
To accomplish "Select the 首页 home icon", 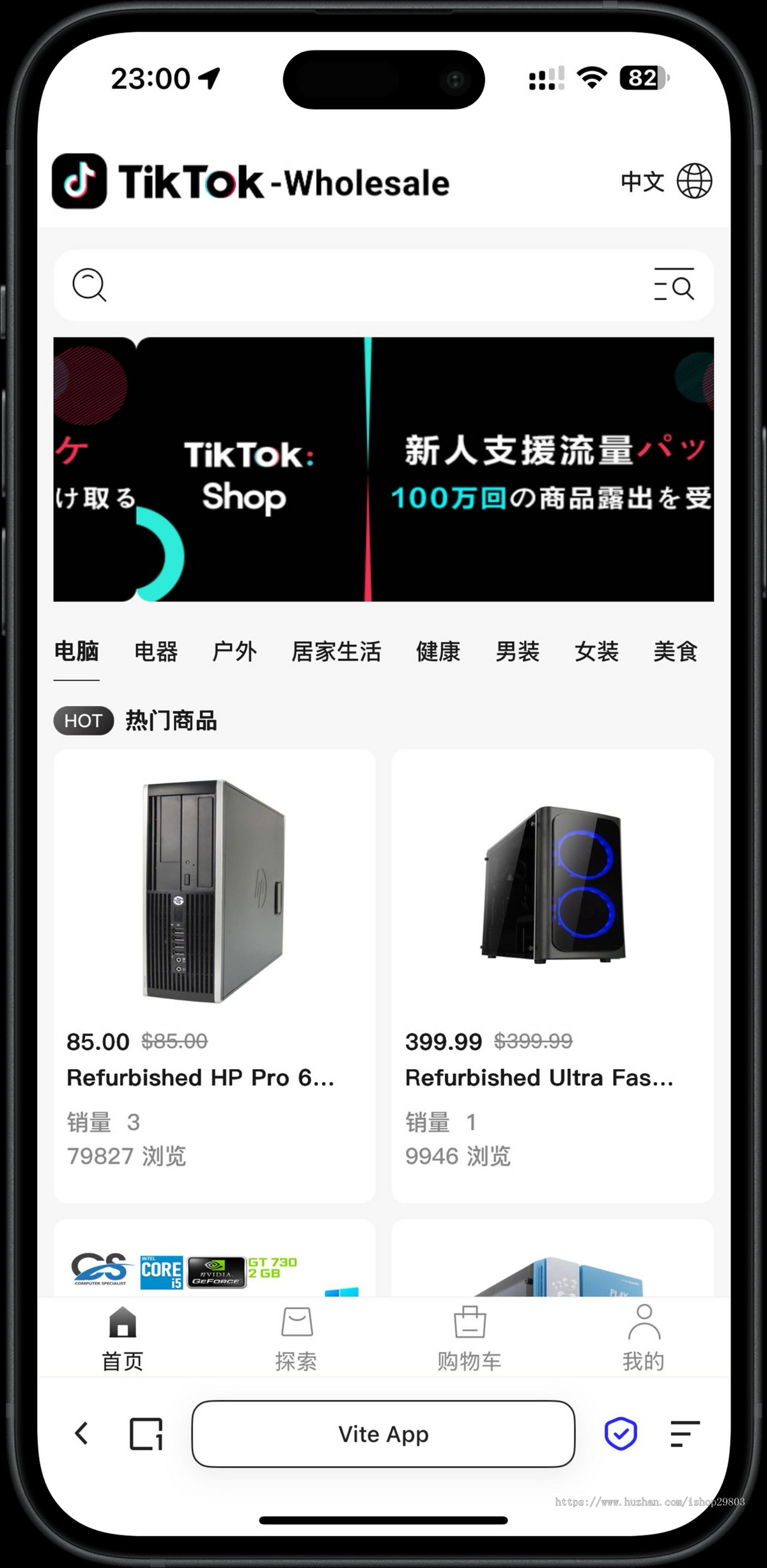I will tap(121, 1324).
